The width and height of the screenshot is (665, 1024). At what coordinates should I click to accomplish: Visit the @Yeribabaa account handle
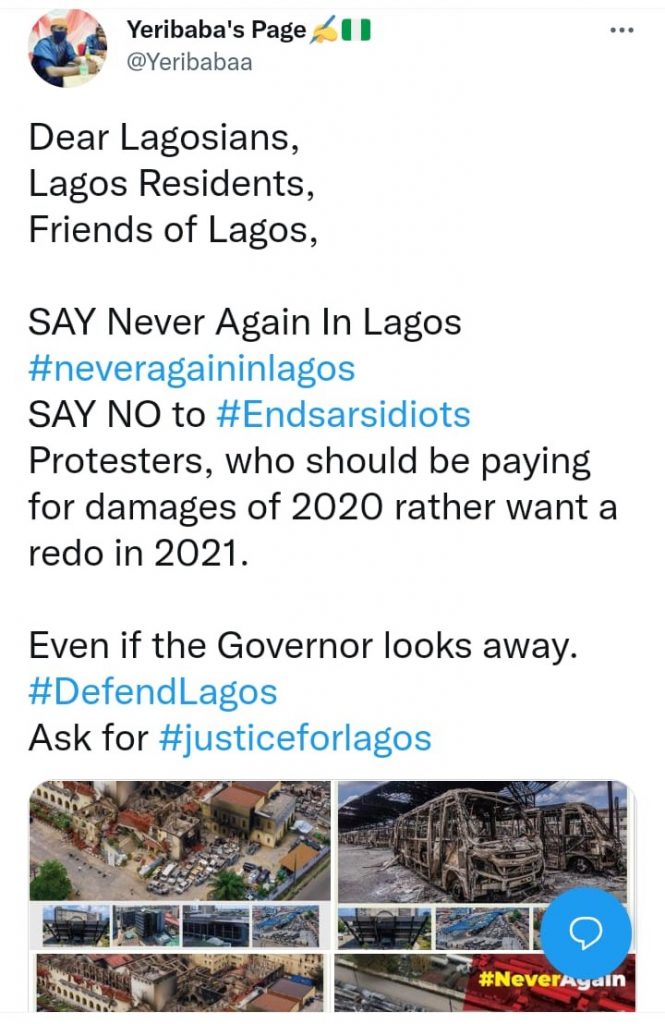[189, 63]
